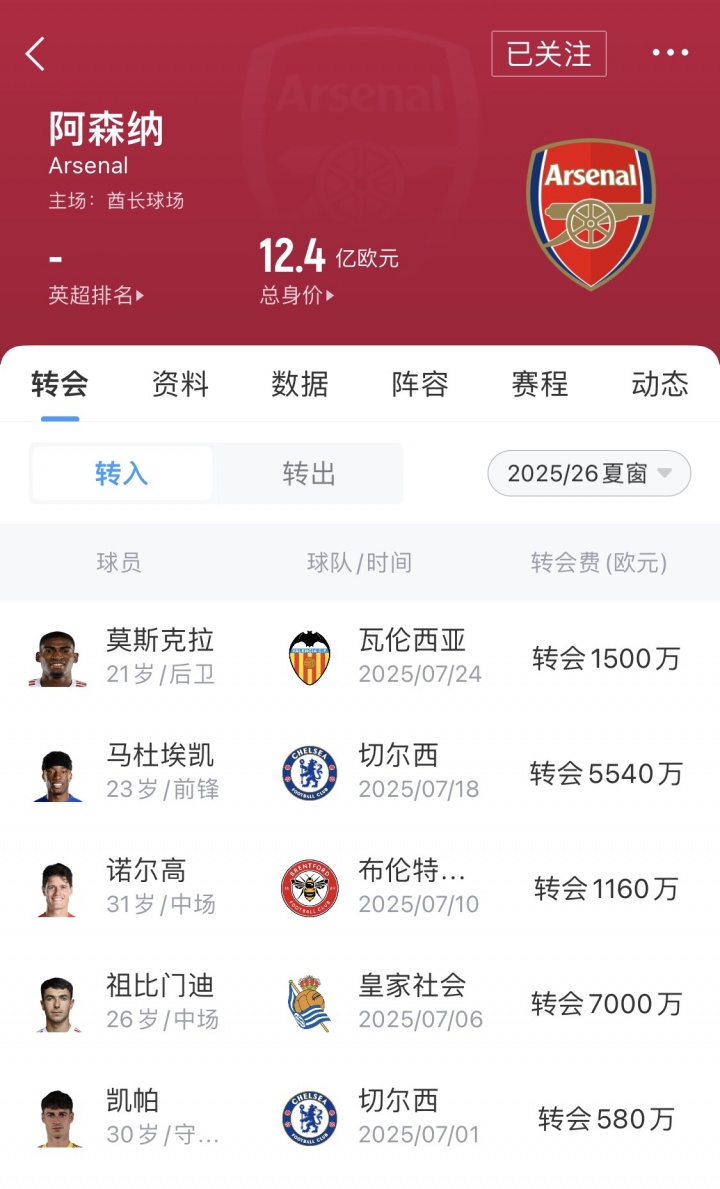
Task: Open 祖比门迪's transfer row
Action: point(360,1003)
